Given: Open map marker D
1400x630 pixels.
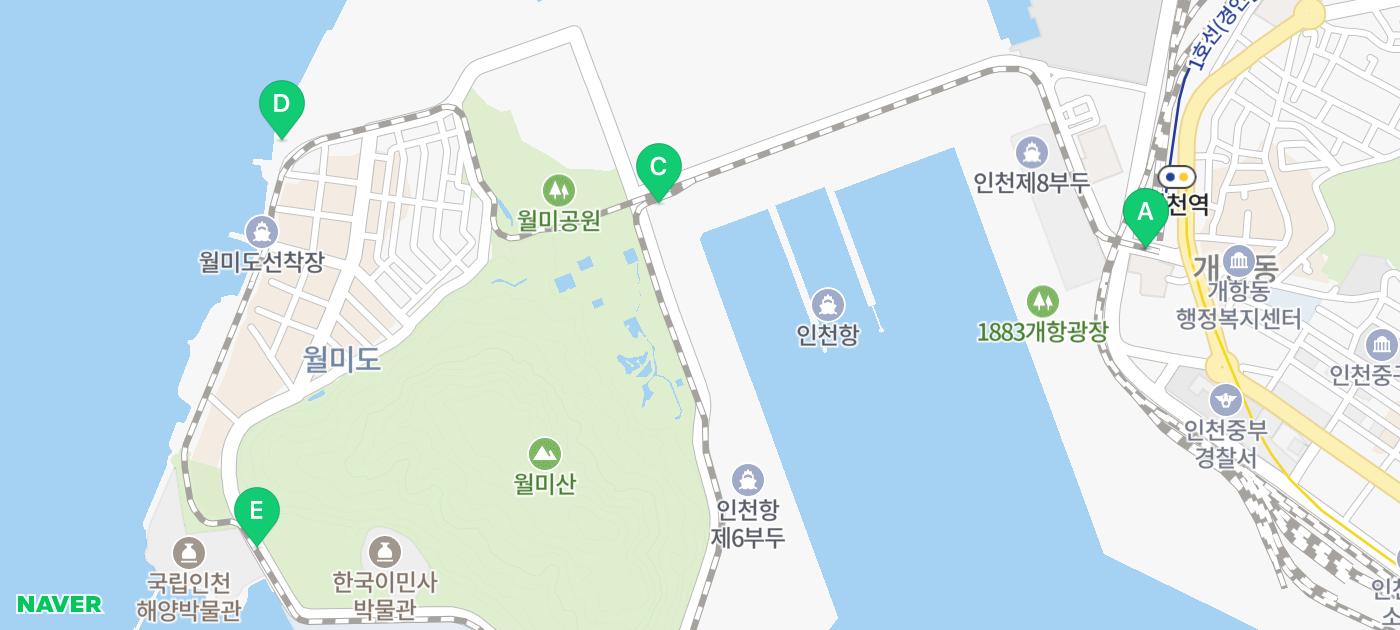Looking at the screenshot, I should pos(281,105).
